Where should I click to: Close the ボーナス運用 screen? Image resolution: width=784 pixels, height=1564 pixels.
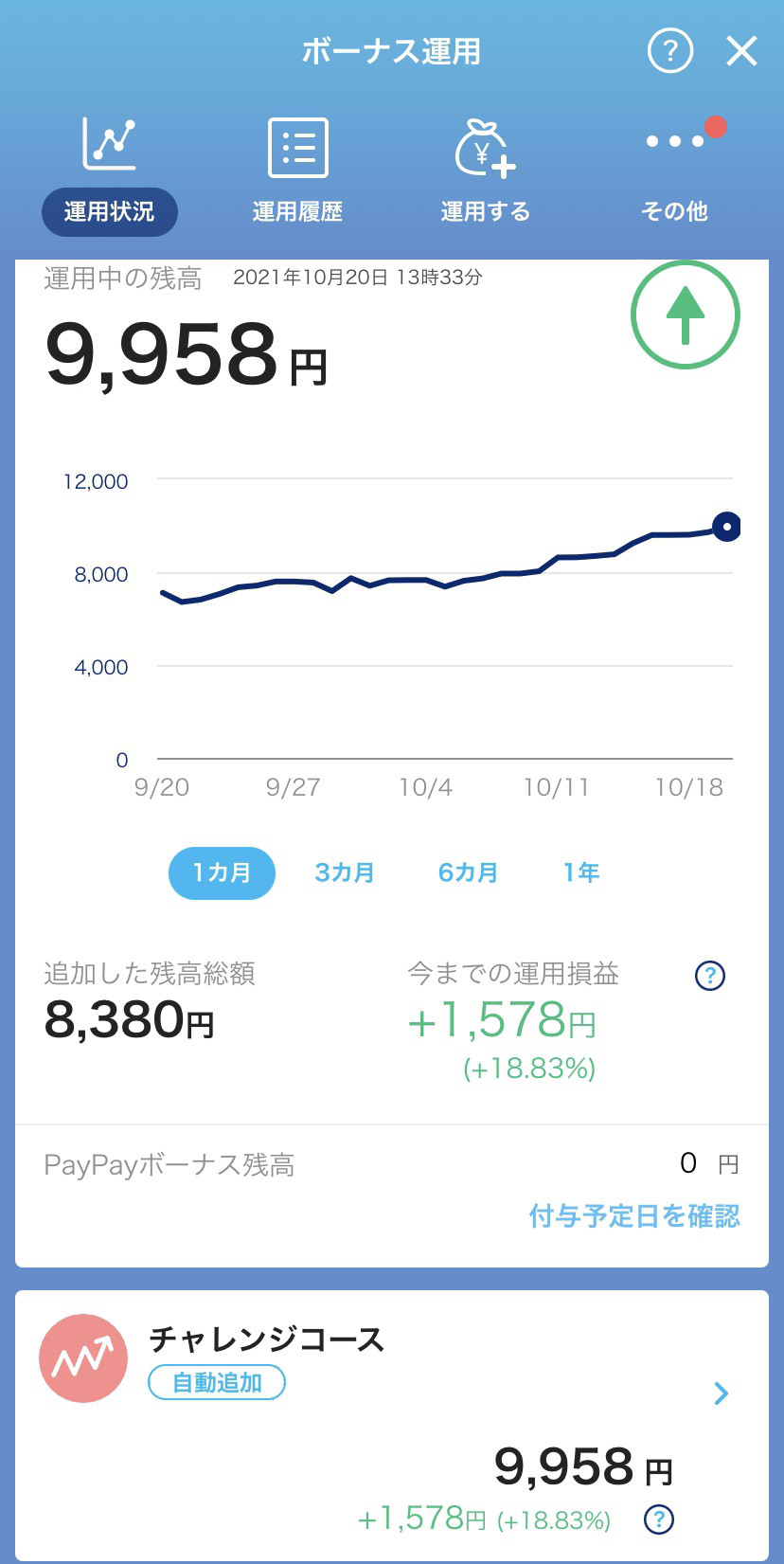point(741,51)
